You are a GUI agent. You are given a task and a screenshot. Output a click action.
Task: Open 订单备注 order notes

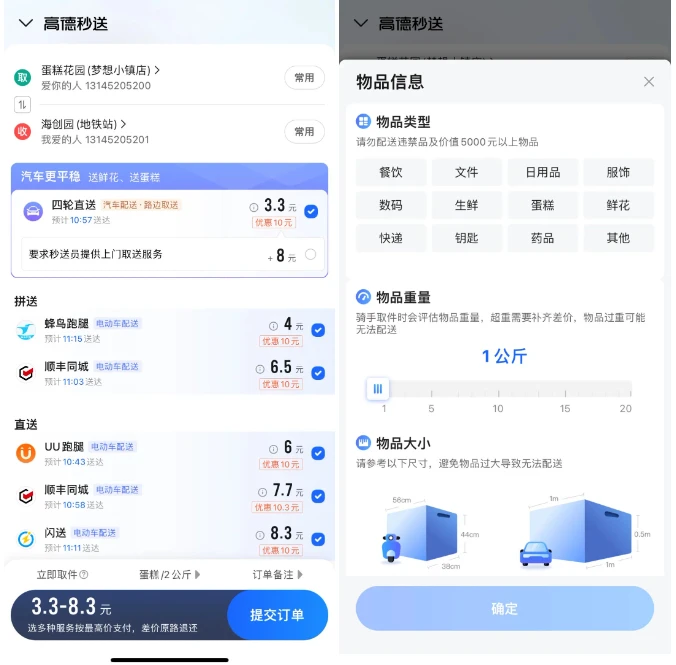[277, 575]
